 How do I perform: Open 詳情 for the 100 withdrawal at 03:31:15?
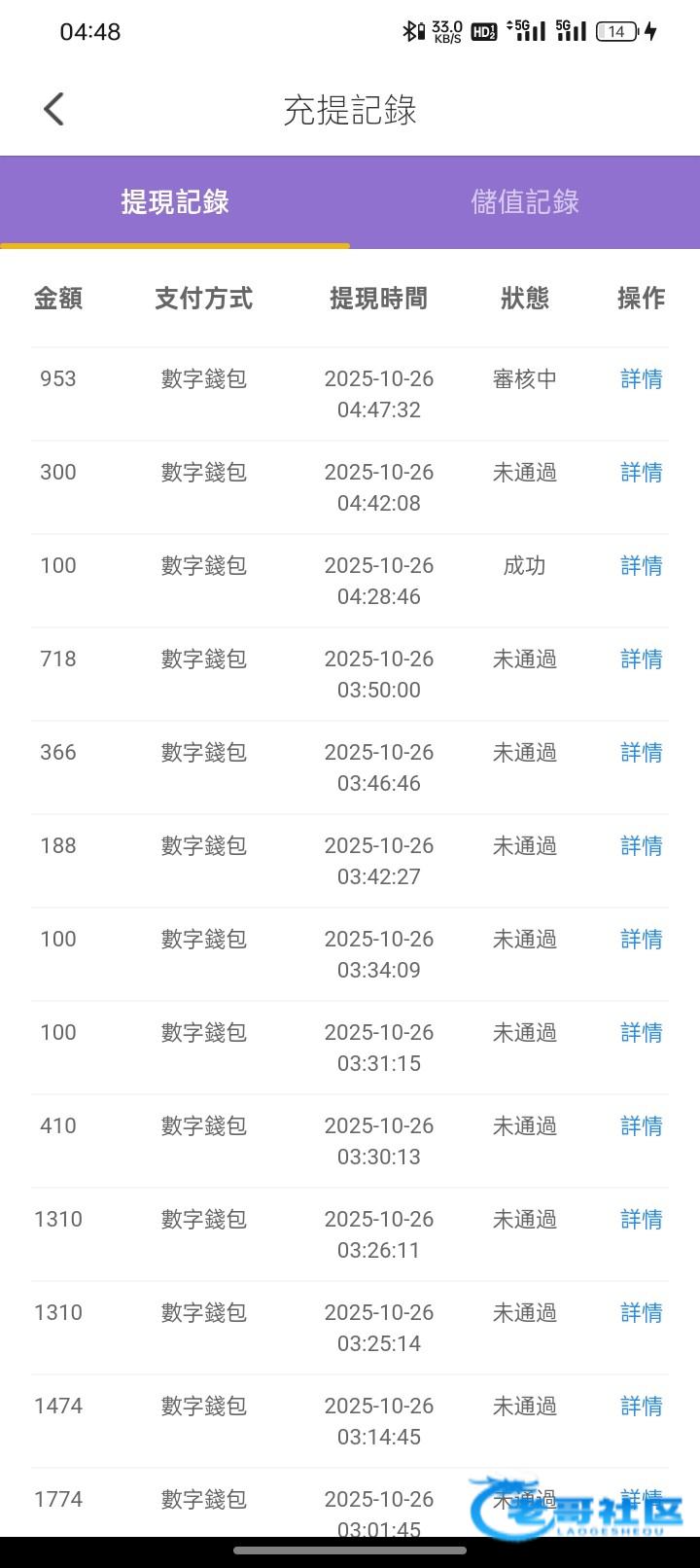coord(642,1032)
